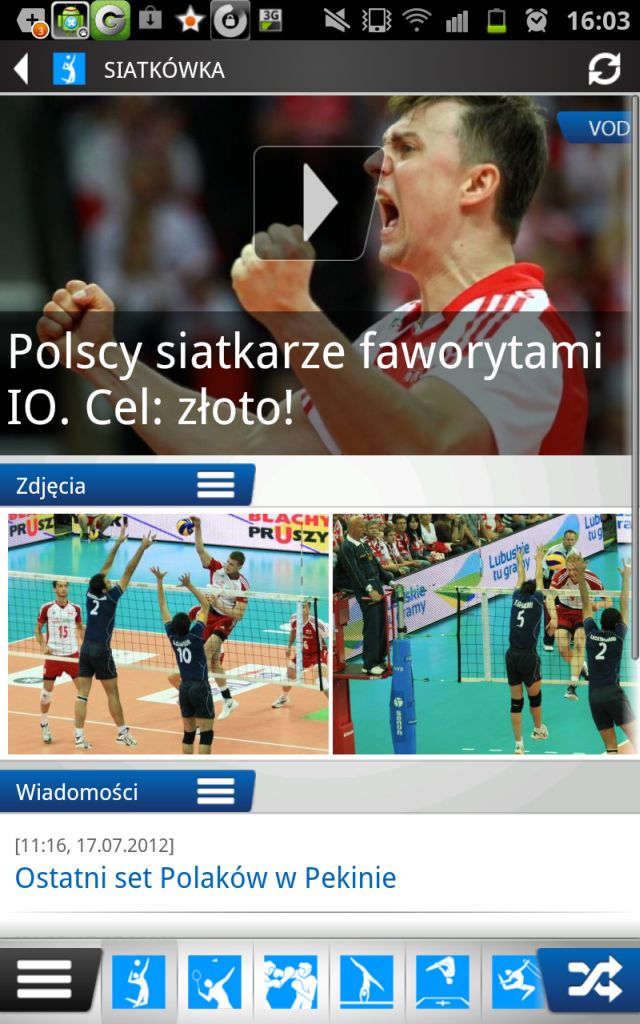Refresh the Siatkówka page
This screenshot has height=1024, width=640.
(604, 69)
